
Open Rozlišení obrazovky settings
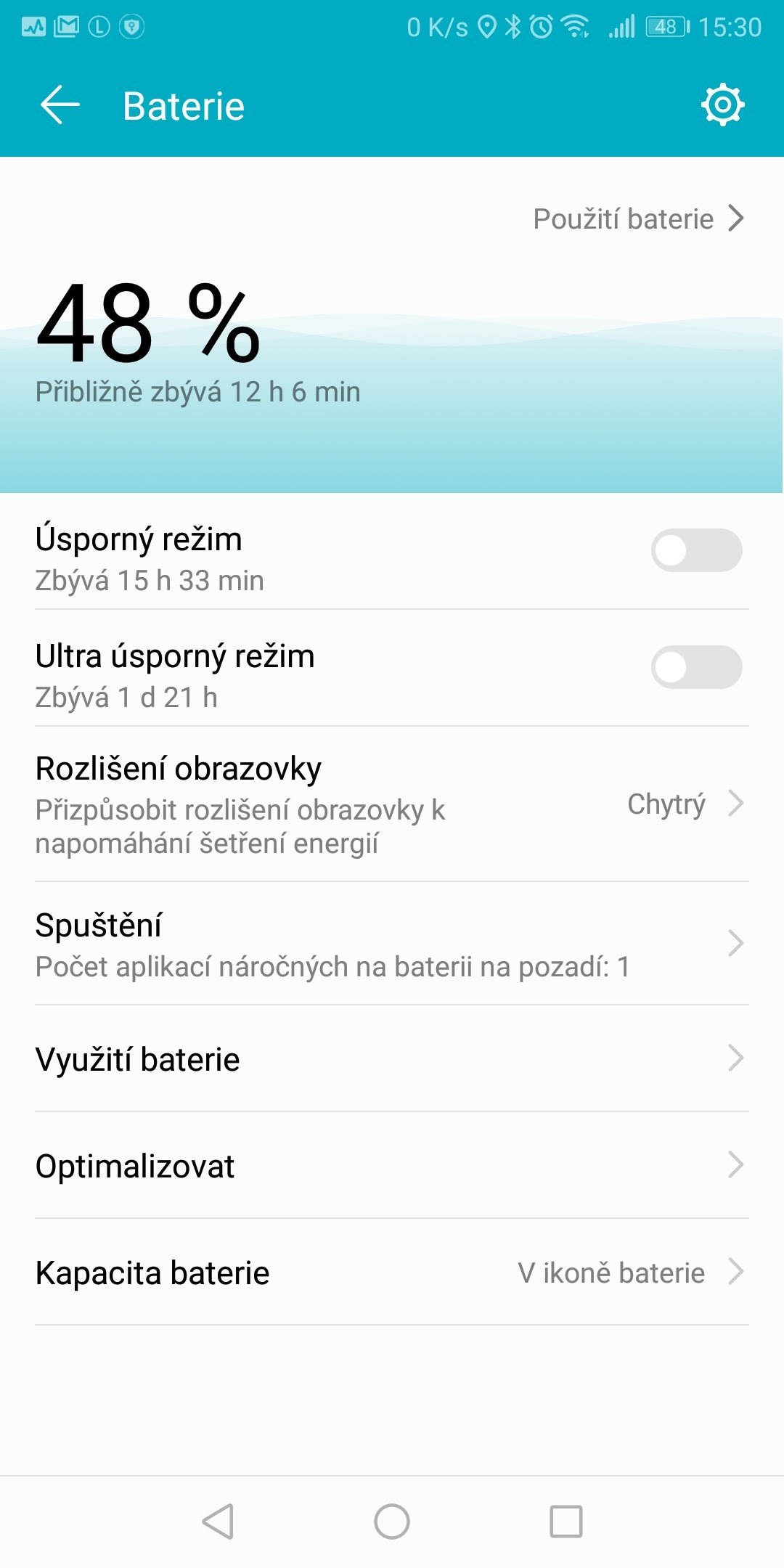pyautogui.click(x=392, y=804)
